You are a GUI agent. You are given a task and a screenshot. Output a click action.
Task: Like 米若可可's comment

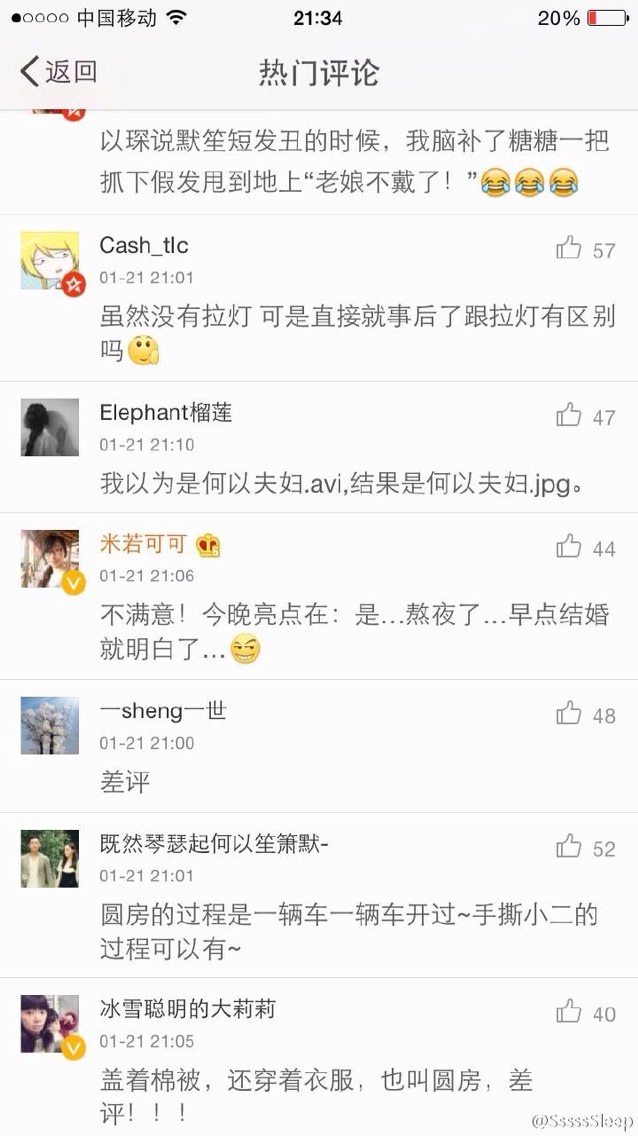coord(586,548)
